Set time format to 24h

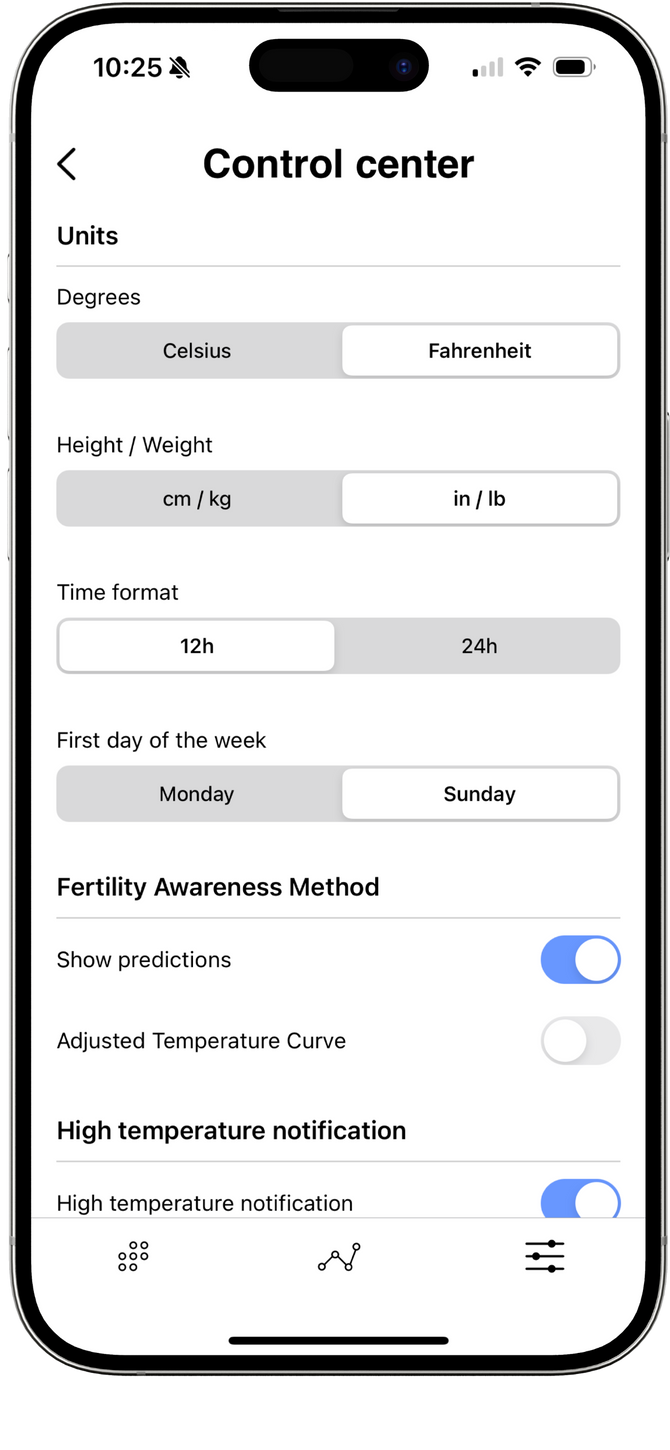click(x=480, y=646)
